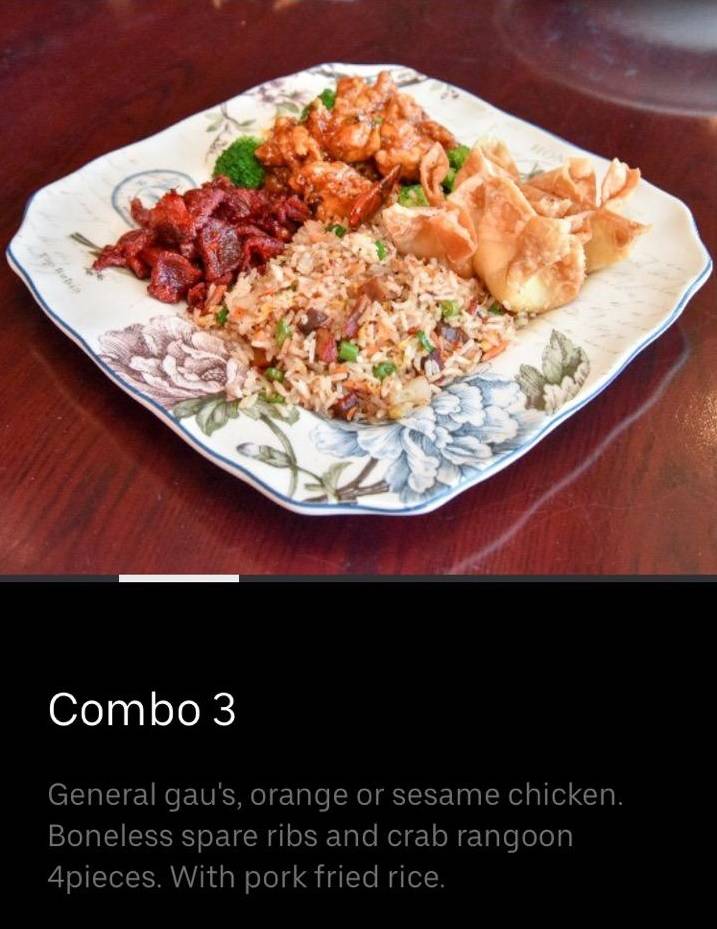Tap the photo carousel page indicator
The height and width of the screenshot is (929, 717).
[179, 578]
